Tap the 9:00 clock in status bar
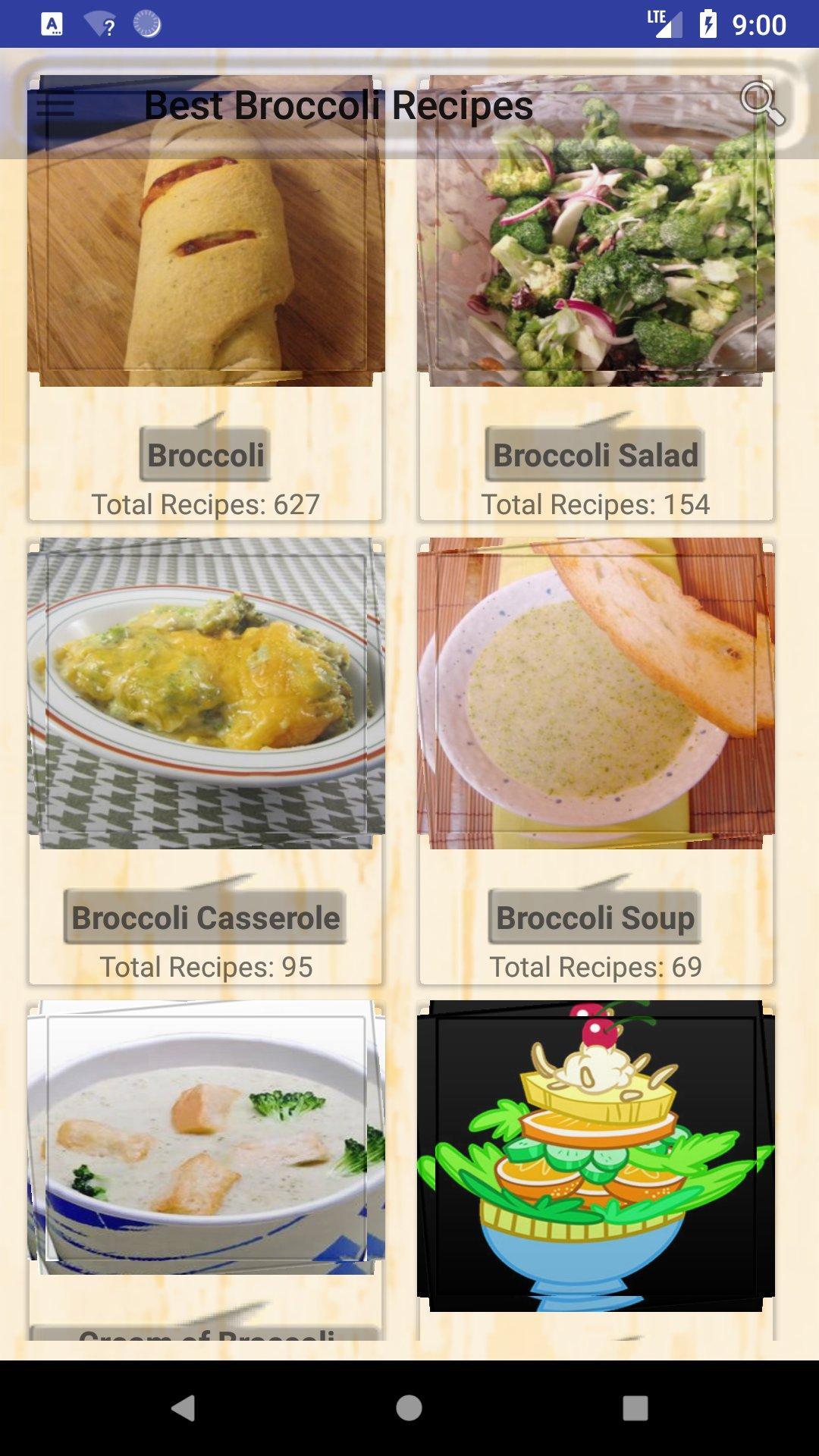Image resolution: width=819 pixels, height=1456 pixels. pyautogui.click(x=758, y=23)
